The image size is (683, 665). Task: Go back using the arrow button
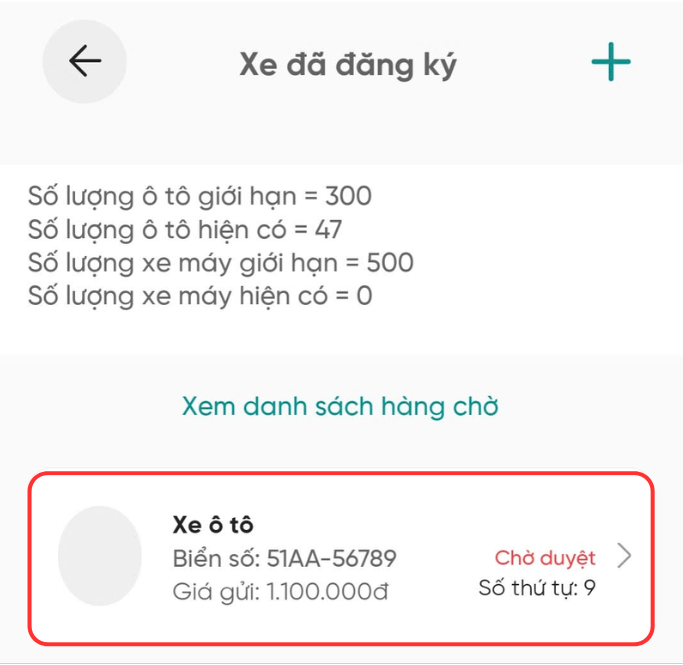[85, 62]
